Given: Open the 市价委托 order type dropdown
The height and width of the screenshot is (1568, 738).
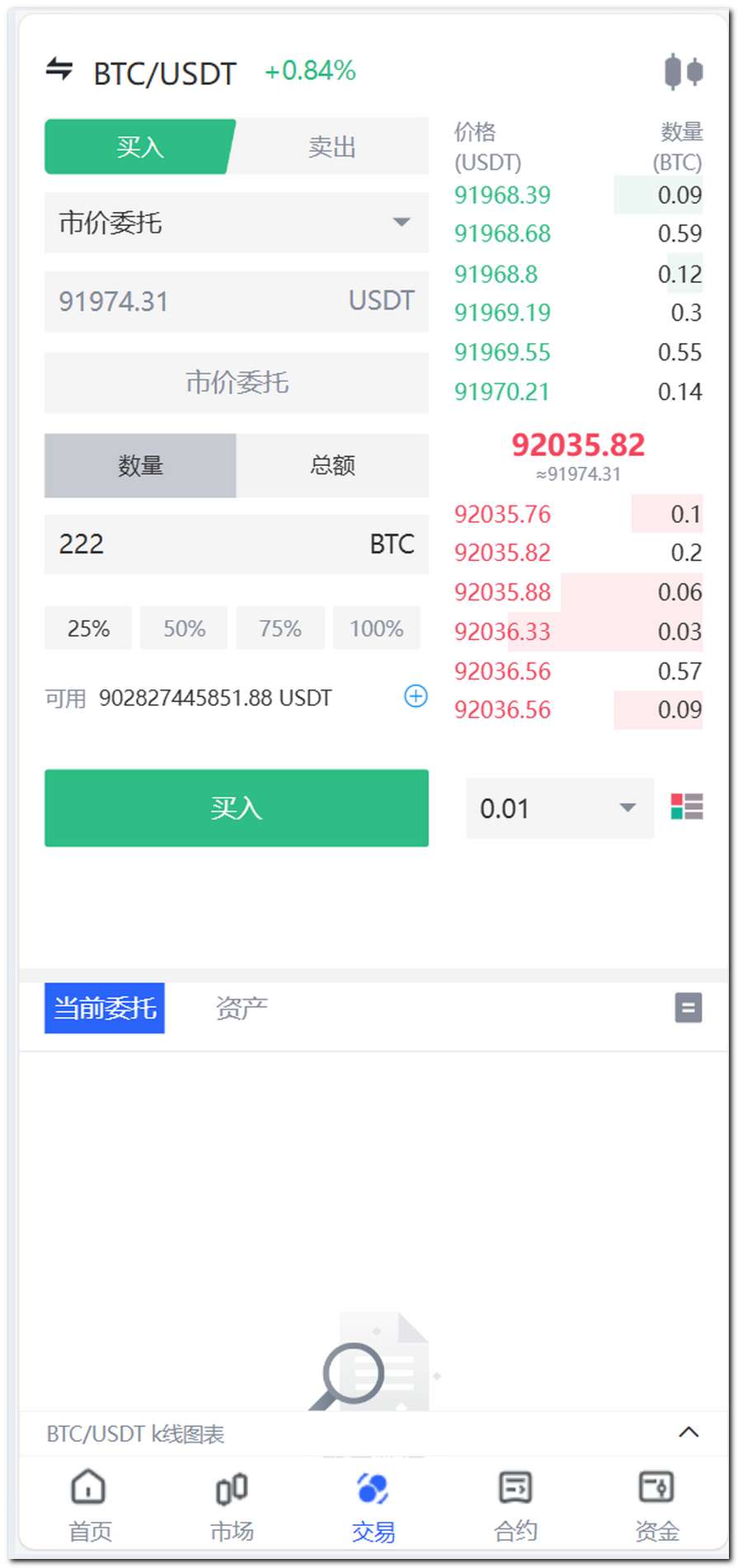Looking at the screenshot, I should coord(236,222).
